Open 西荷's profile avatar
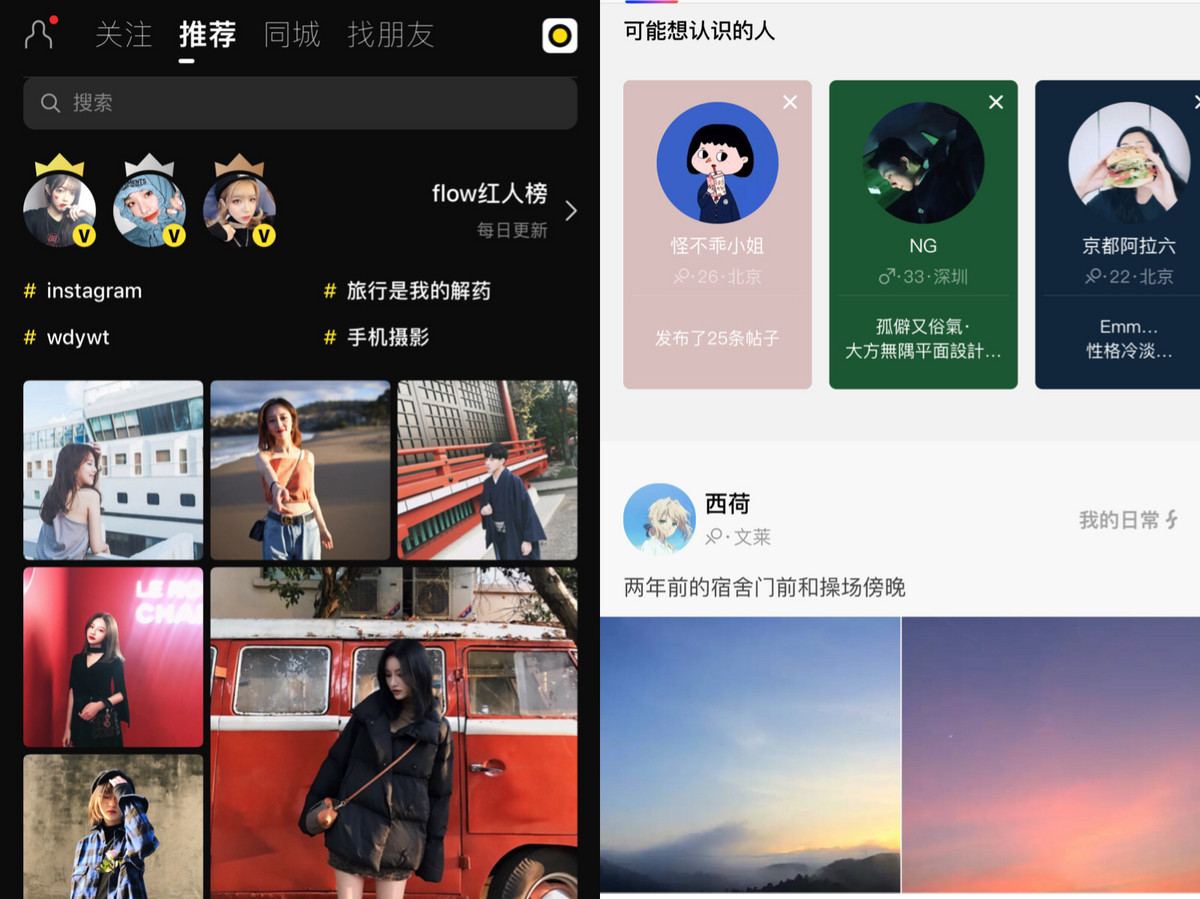This screenshot has height=899, width=1200. point(658,519)
